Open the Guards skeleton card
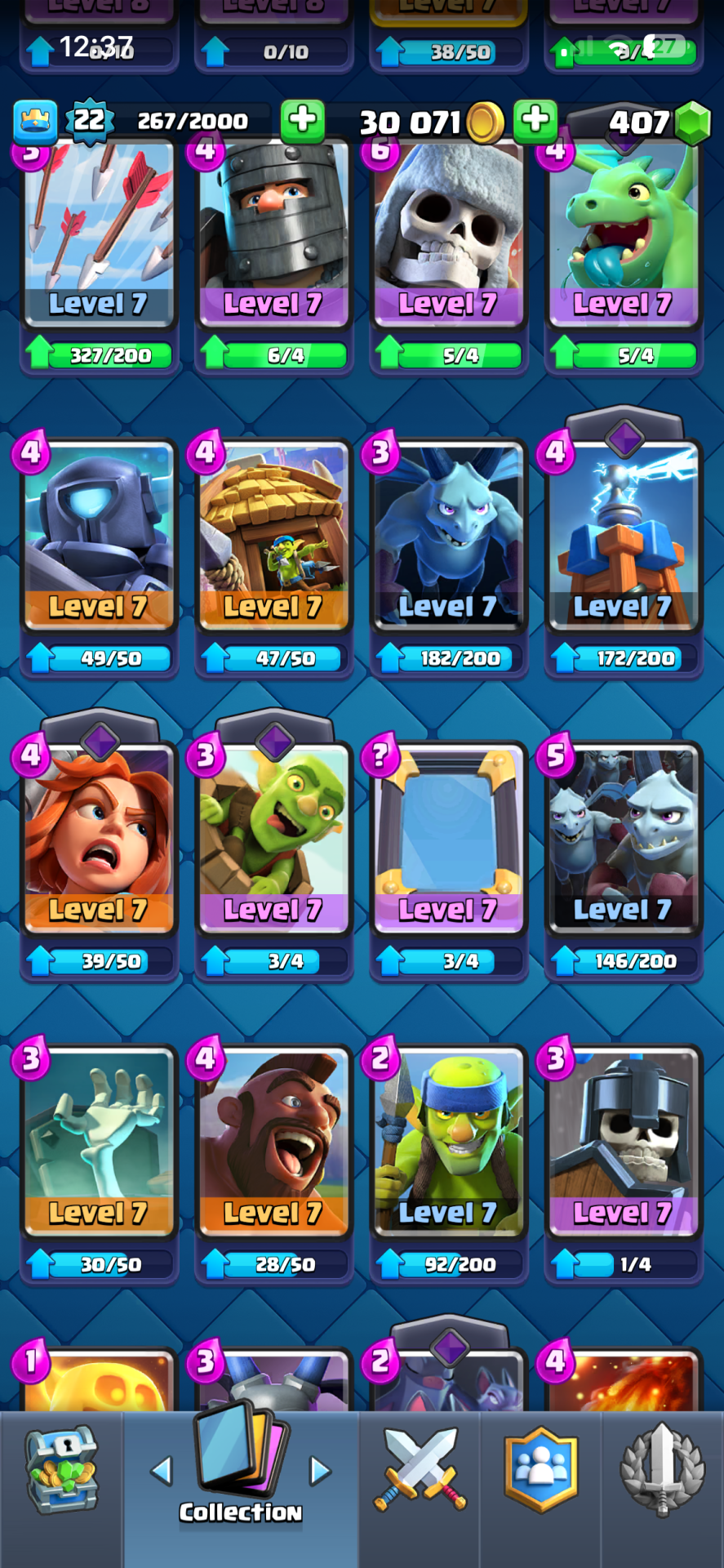Image resolution: width=724 pixels, height=1568 pixels. [x=623, y=1141]
